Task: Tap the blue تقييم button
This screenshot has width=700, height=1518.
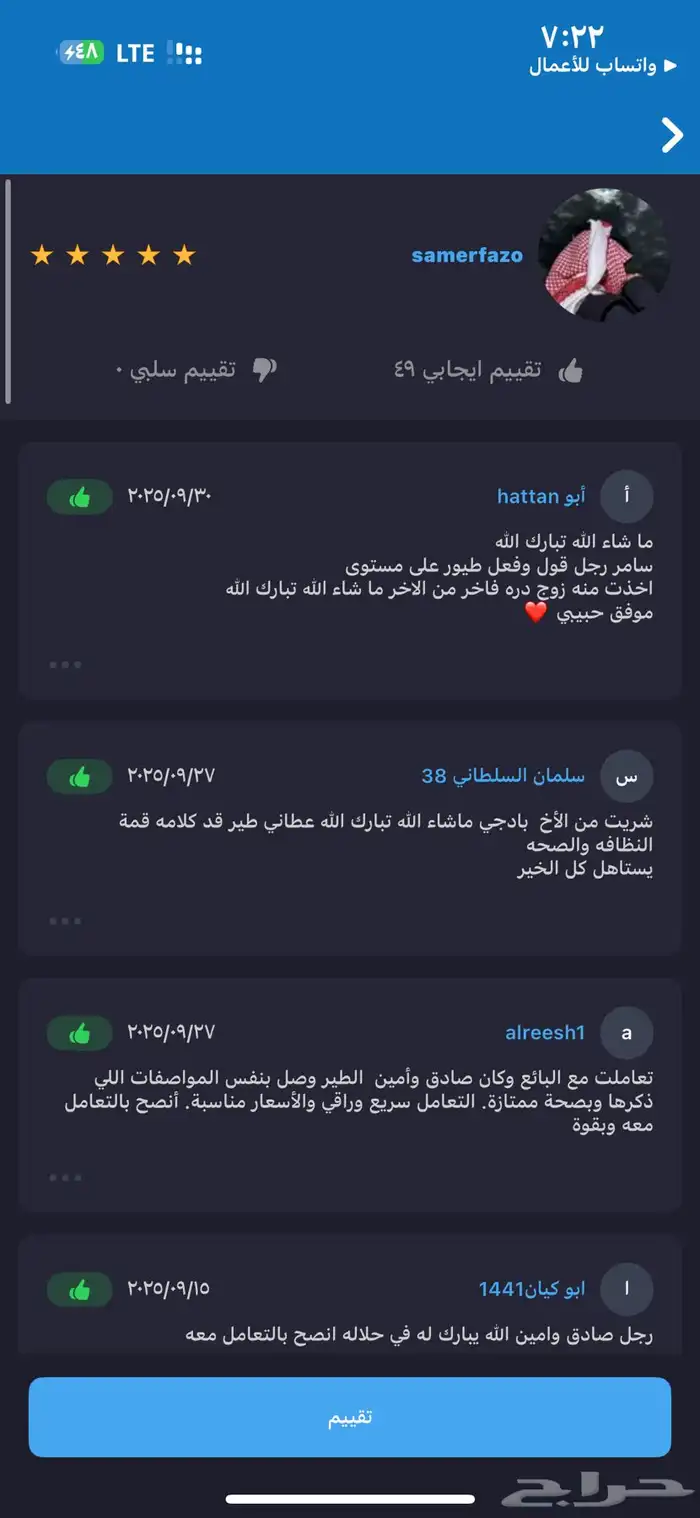Action: click(x=350, y=1417)
